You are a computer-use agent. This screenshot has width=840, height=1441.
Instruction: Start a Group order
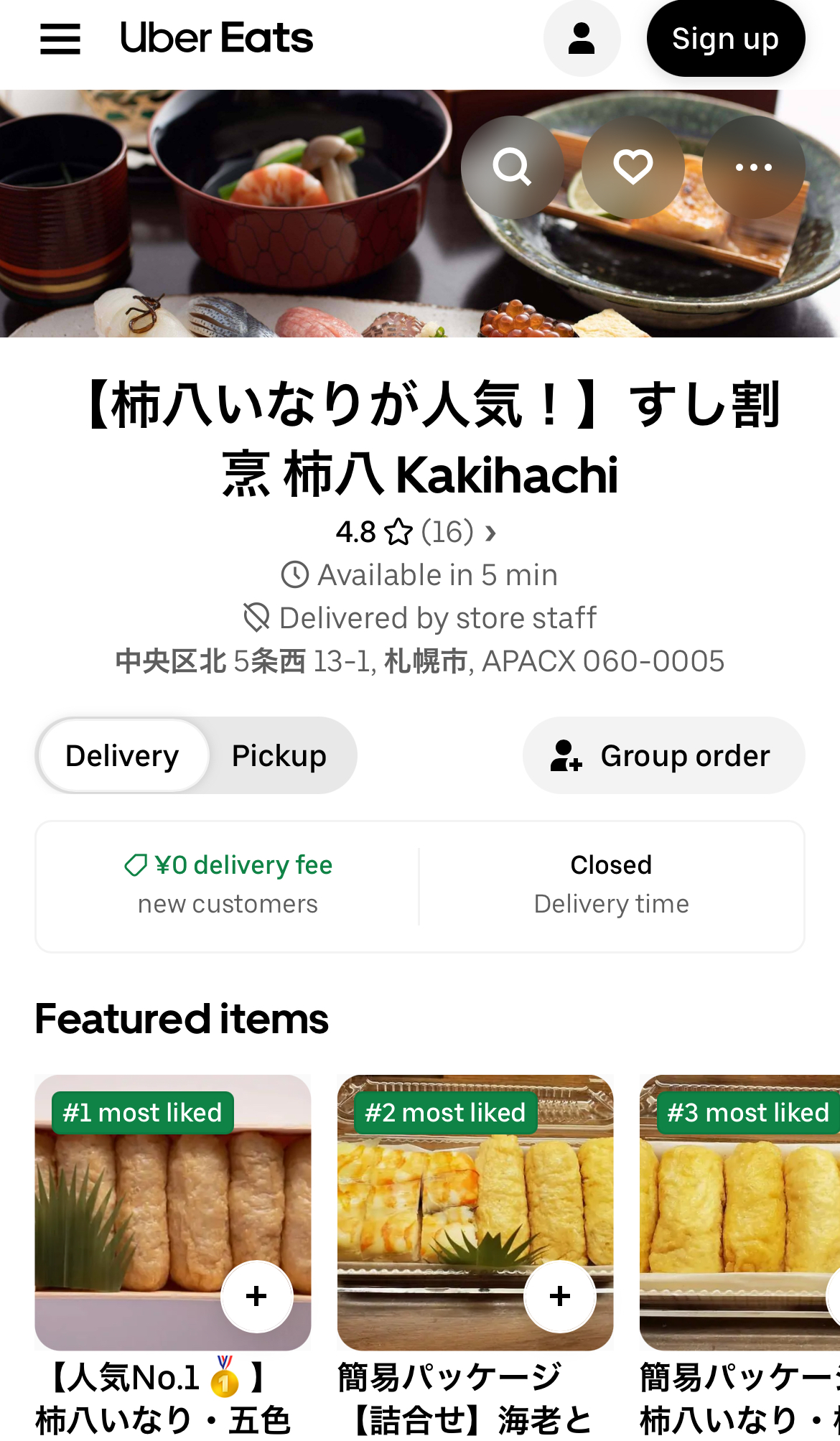(x=663, y=756)
